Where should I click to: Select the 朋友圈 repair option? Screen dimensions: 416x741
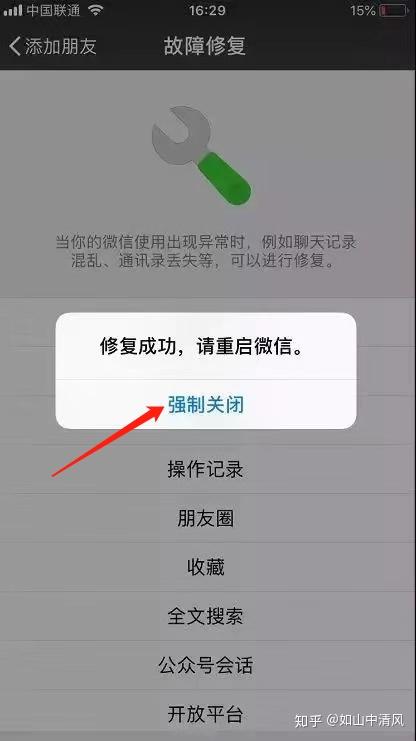click(206, 518)
